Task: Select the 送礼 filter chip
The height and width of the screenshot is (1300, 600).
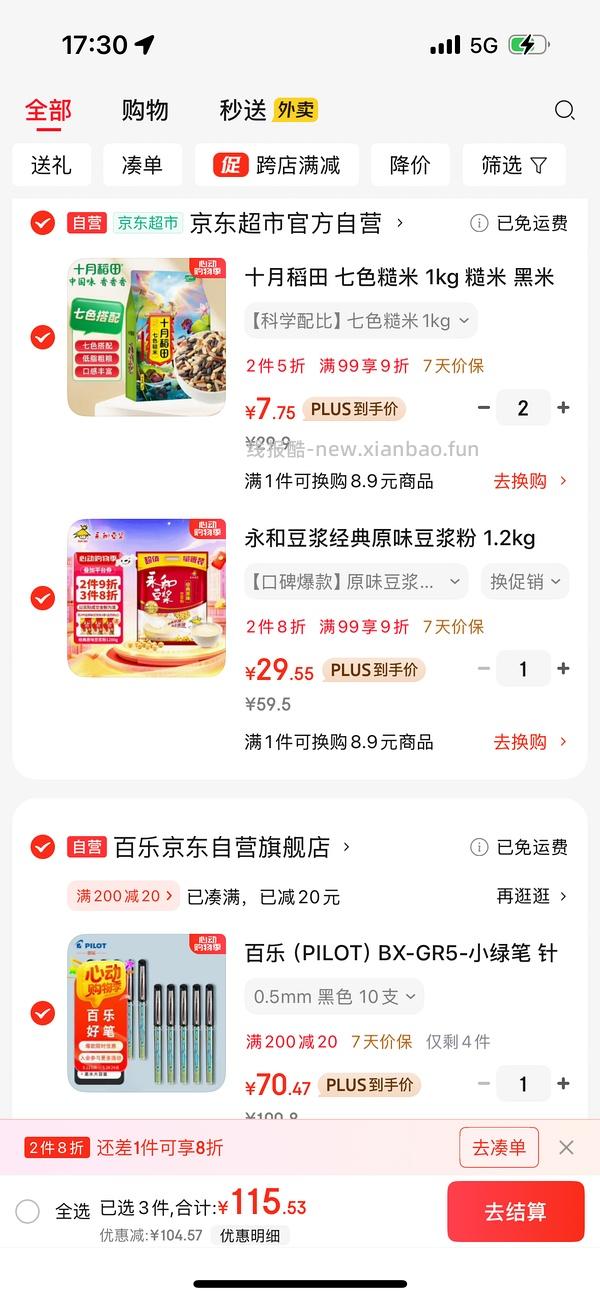Action: click(x=51, y=165)
